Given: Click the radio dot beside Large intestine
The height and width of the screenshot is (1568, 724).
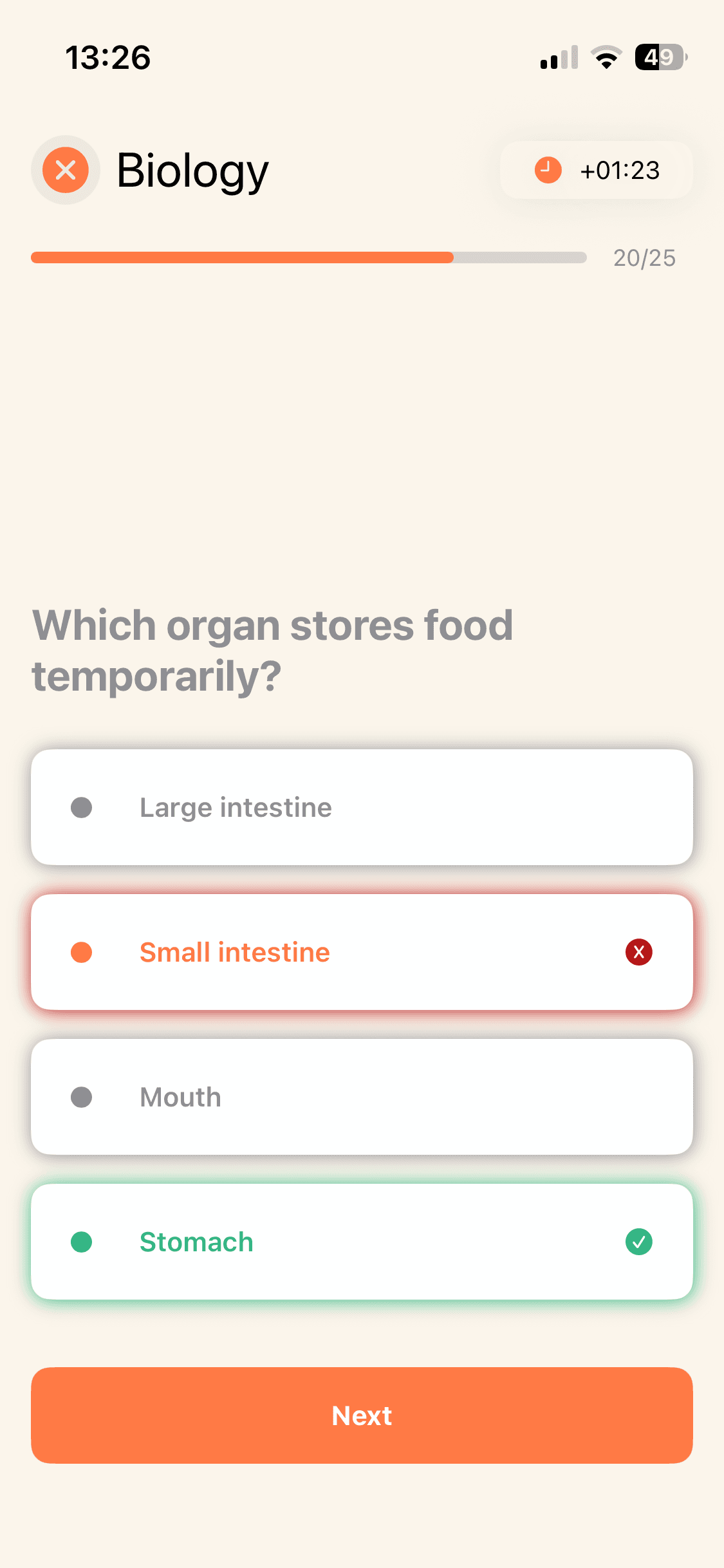Looking at the screenshot, I should click(82, 808).
